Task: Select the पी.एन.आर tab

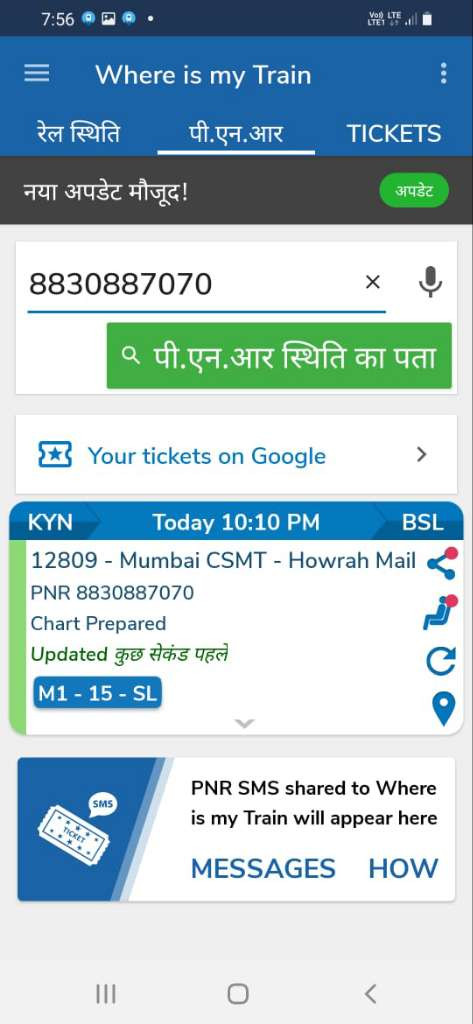Action: pyautogui.click(x=236, y=134)
